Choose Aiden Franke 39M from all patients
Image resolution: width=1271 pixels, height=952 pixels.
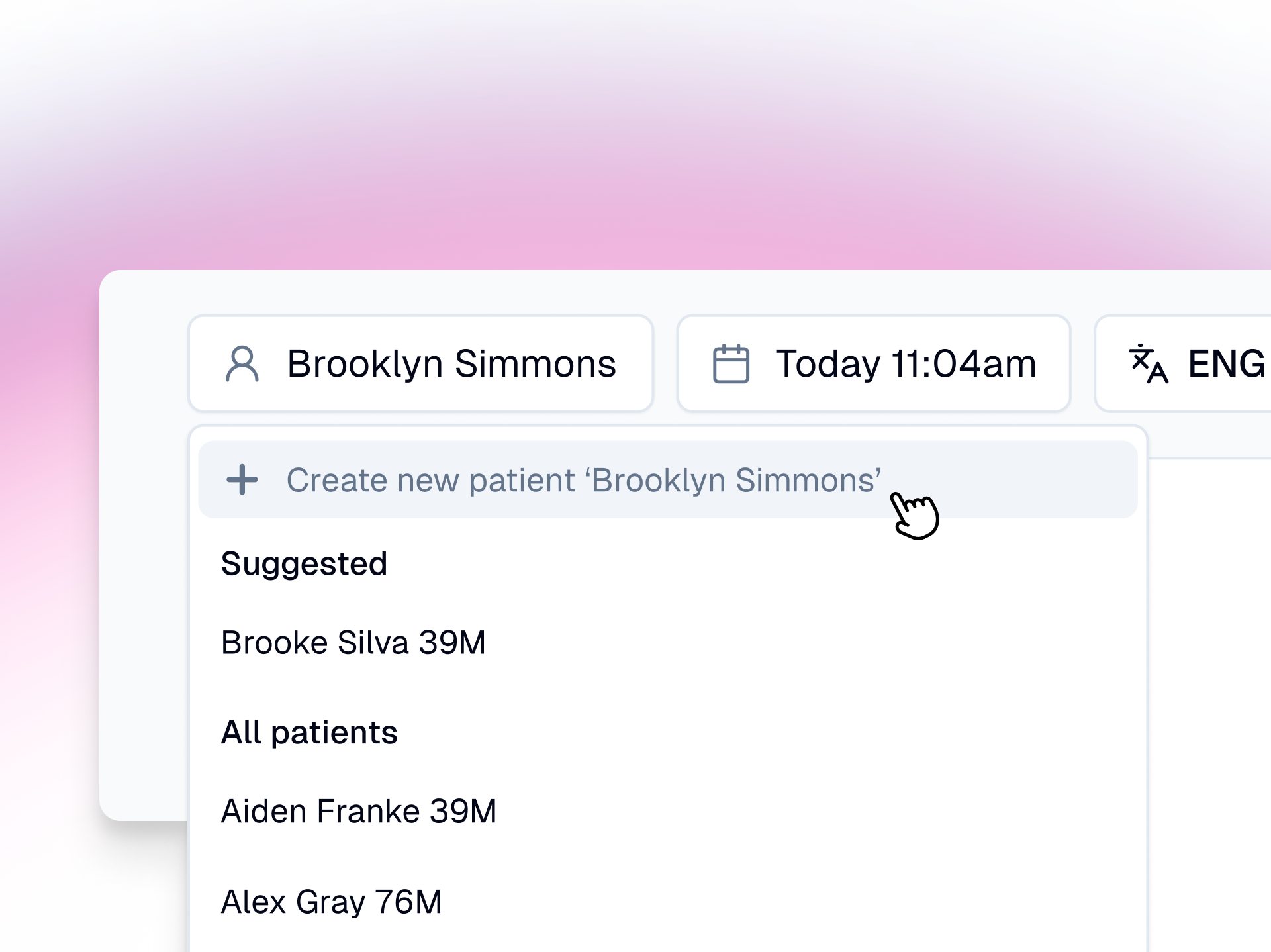tap(359, 812)
